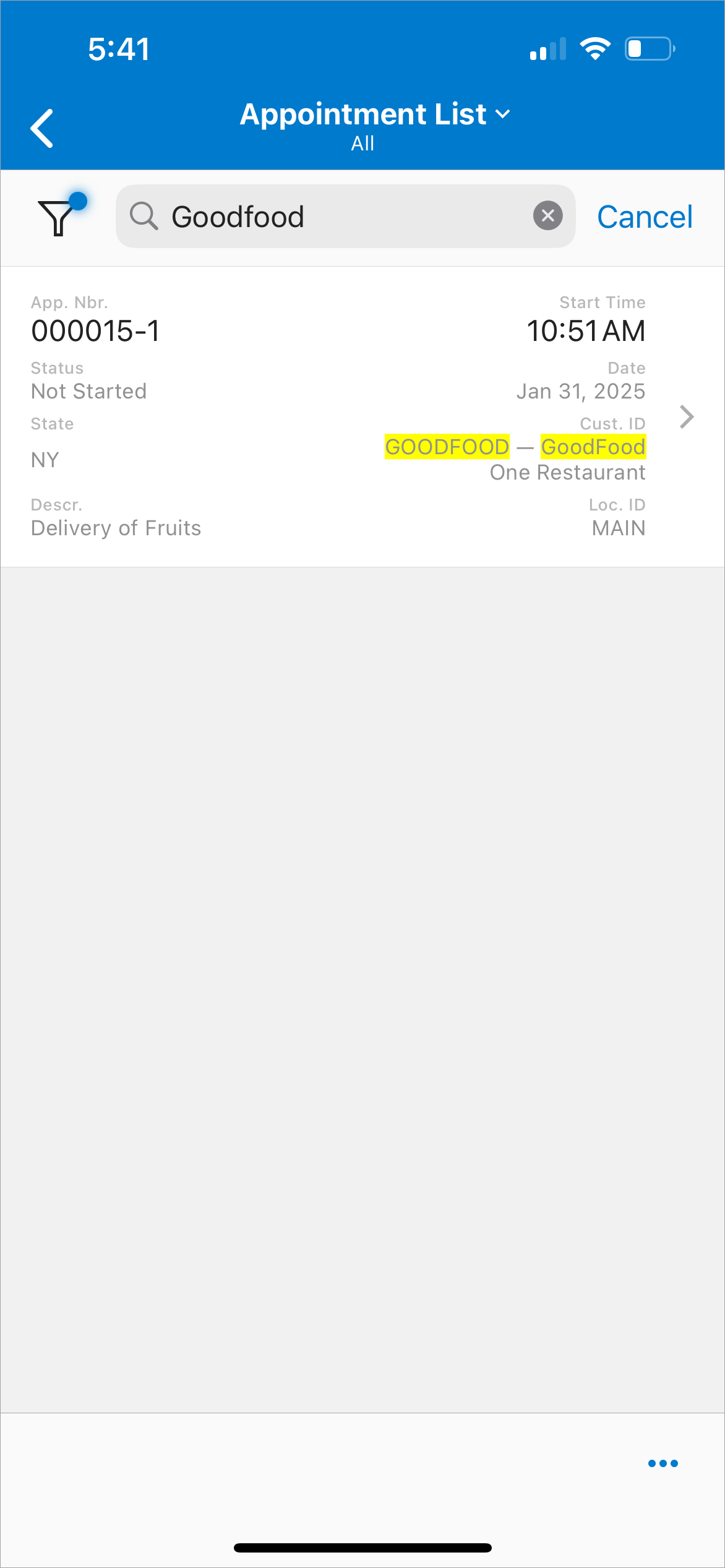Screen dimensions: 725x1568
Task: Open the filter options
Action: click(58, 217)
